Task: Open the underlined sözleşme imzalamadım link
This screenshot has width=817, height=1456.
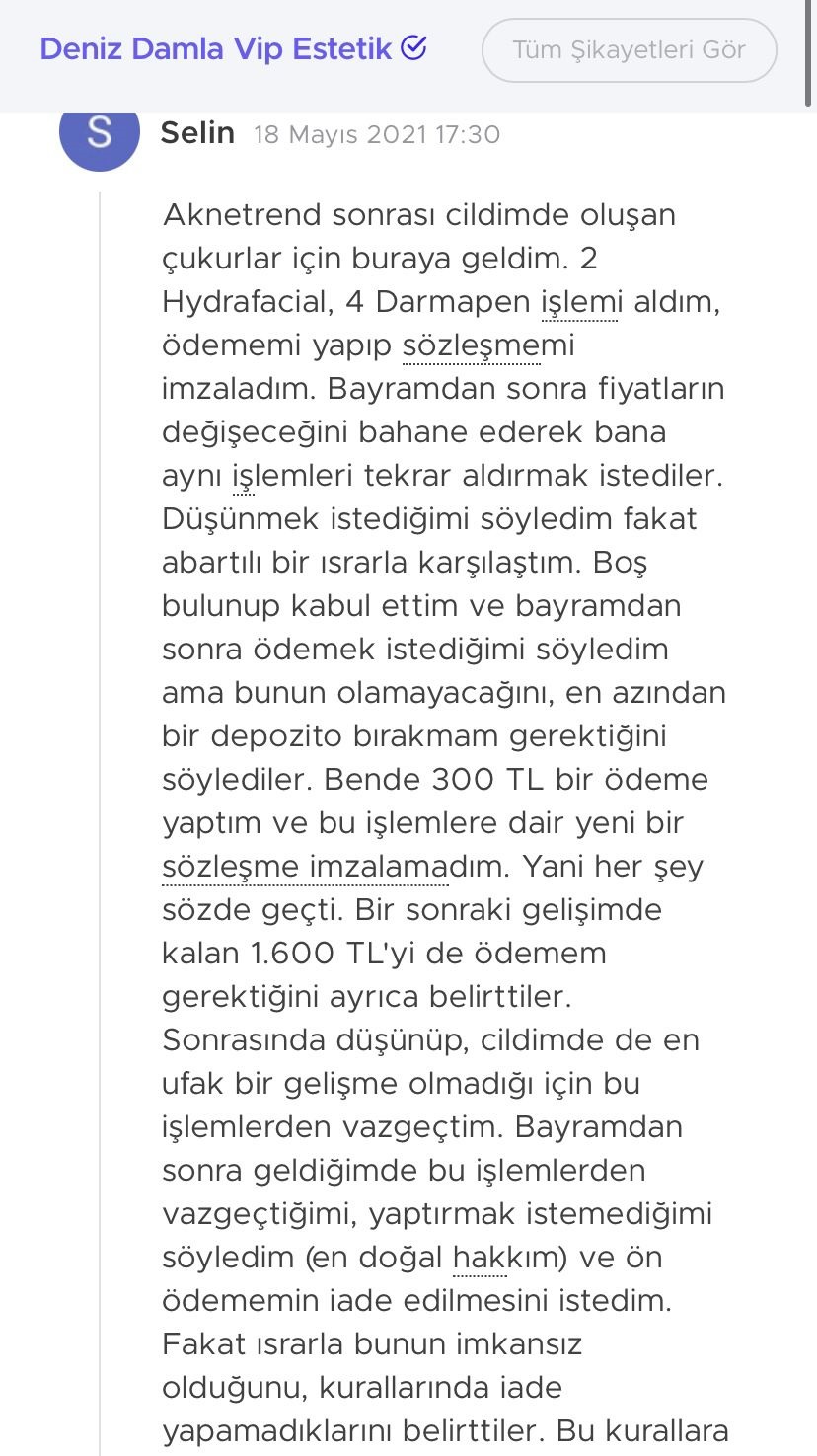Action: [x=333, y=867]
